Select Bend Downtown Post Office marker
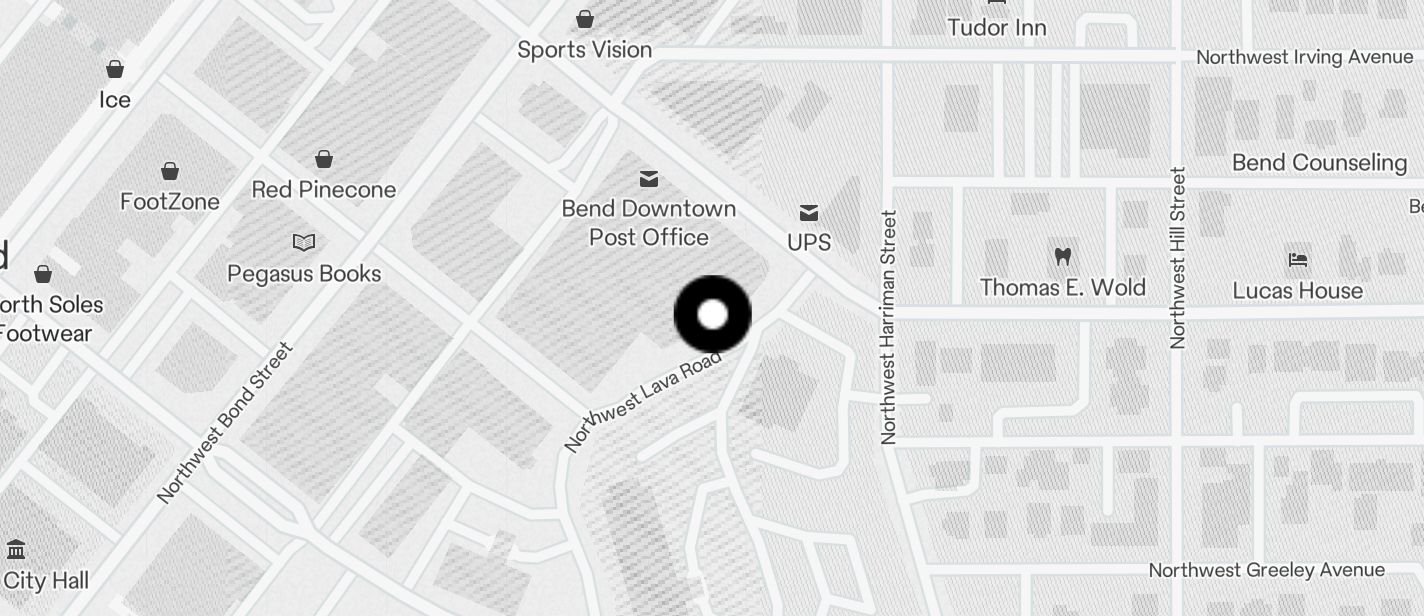 [649, 179]
